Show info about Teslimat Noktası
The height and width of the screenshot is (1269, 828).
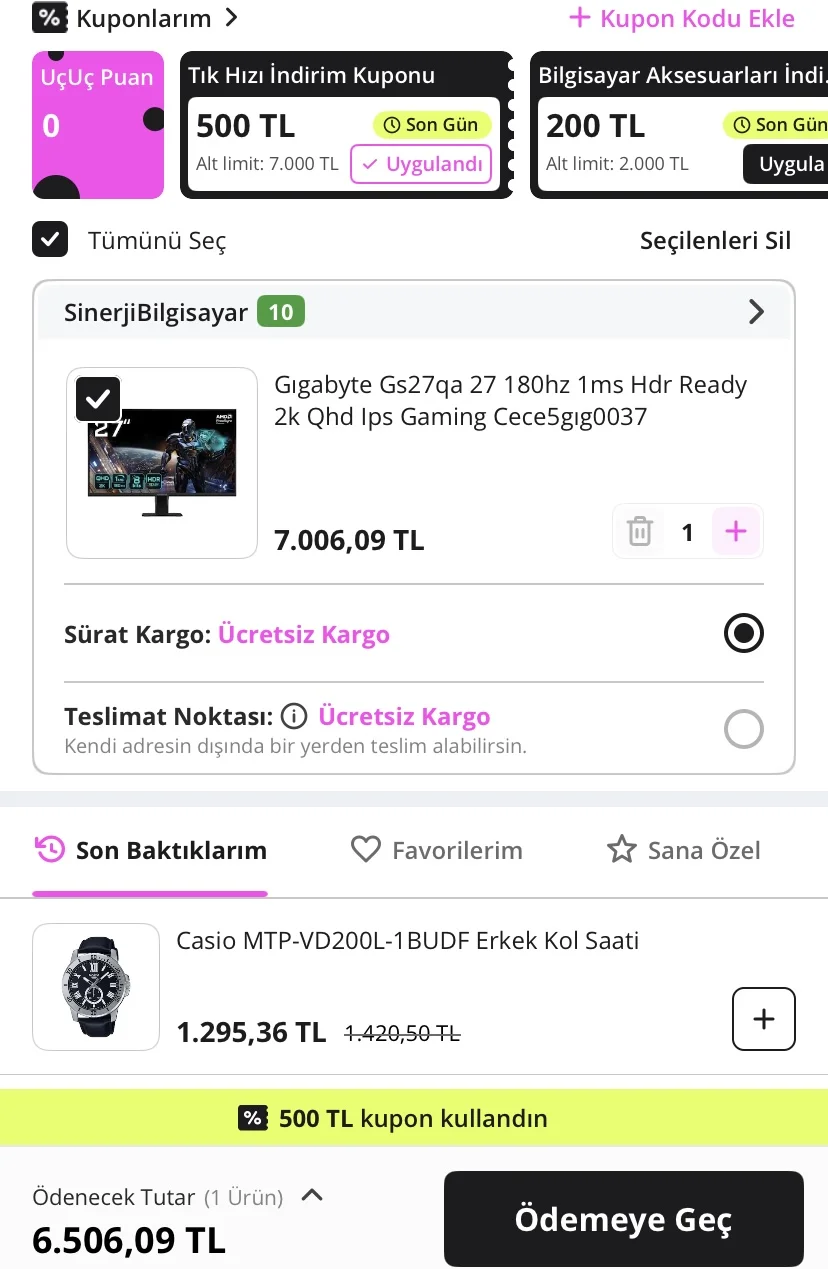[x=293, y=716]
